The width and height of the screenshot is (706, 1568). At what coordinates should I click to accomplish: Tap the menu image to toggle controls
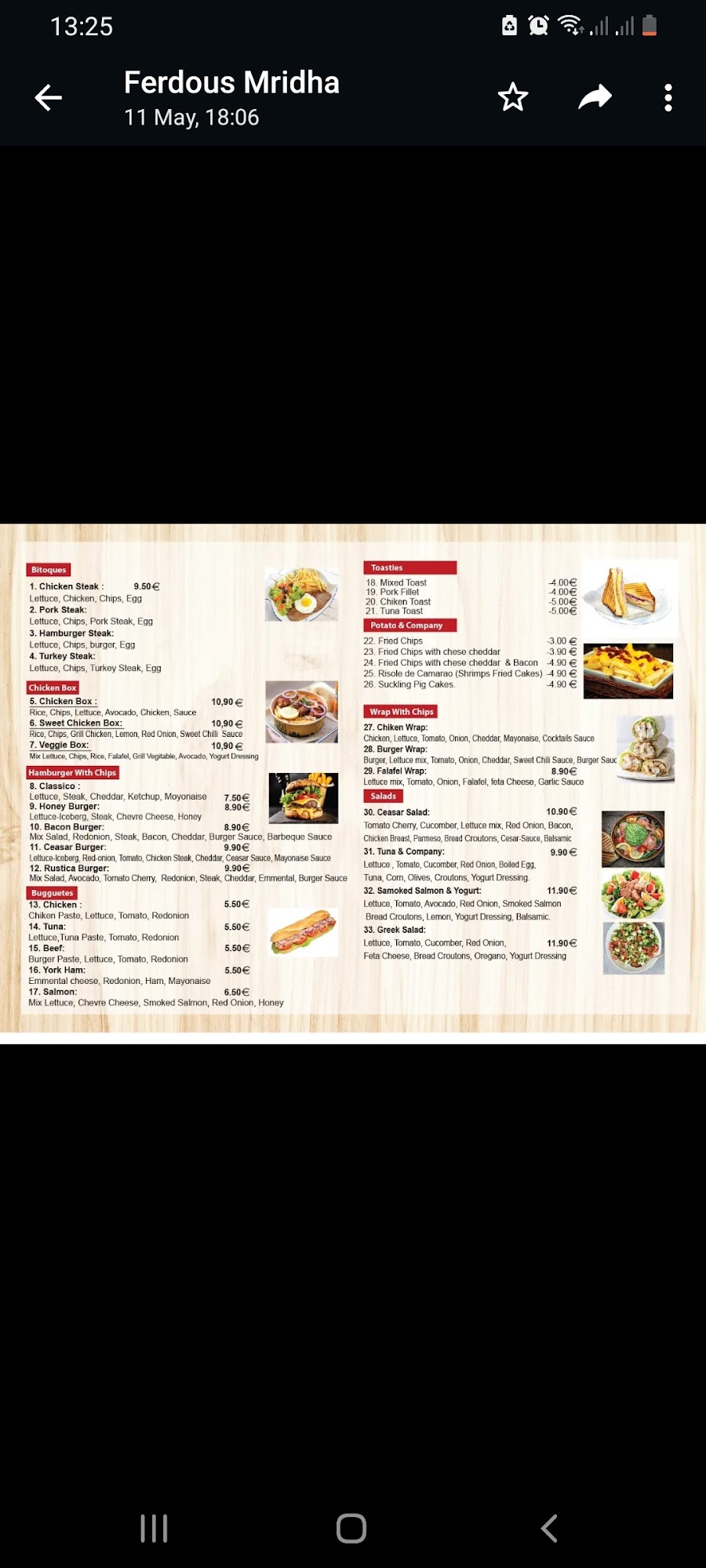tap(353, 783)
